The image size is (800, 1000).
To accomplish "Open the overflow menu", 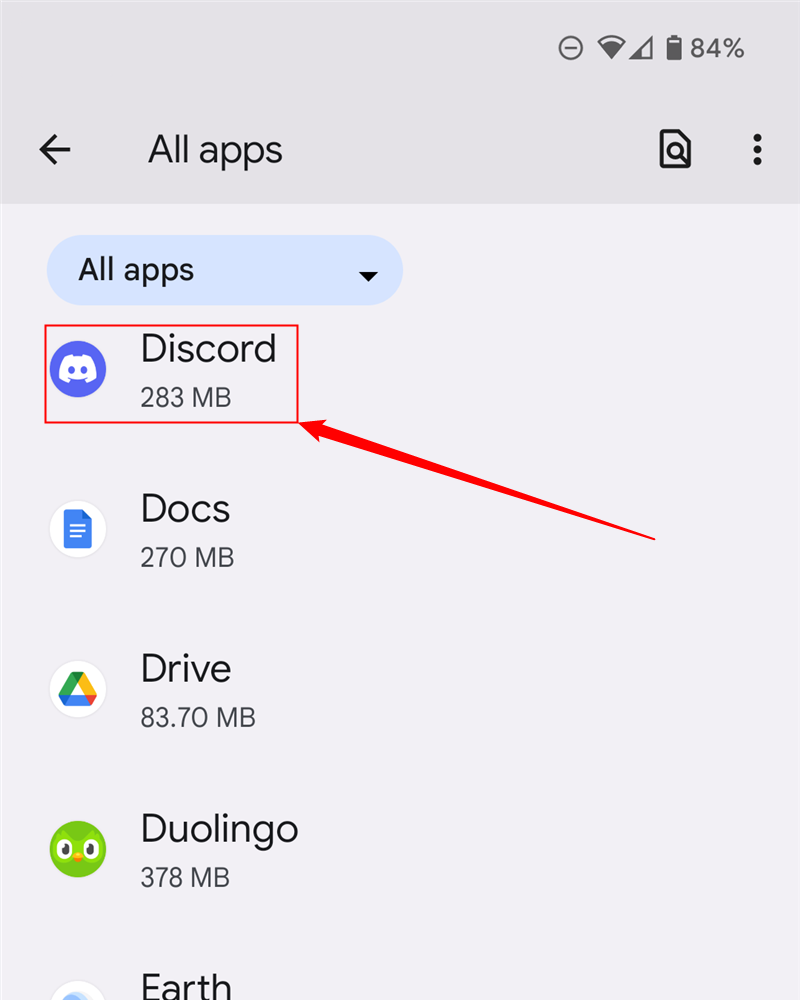I will click(x=757, y=150).
